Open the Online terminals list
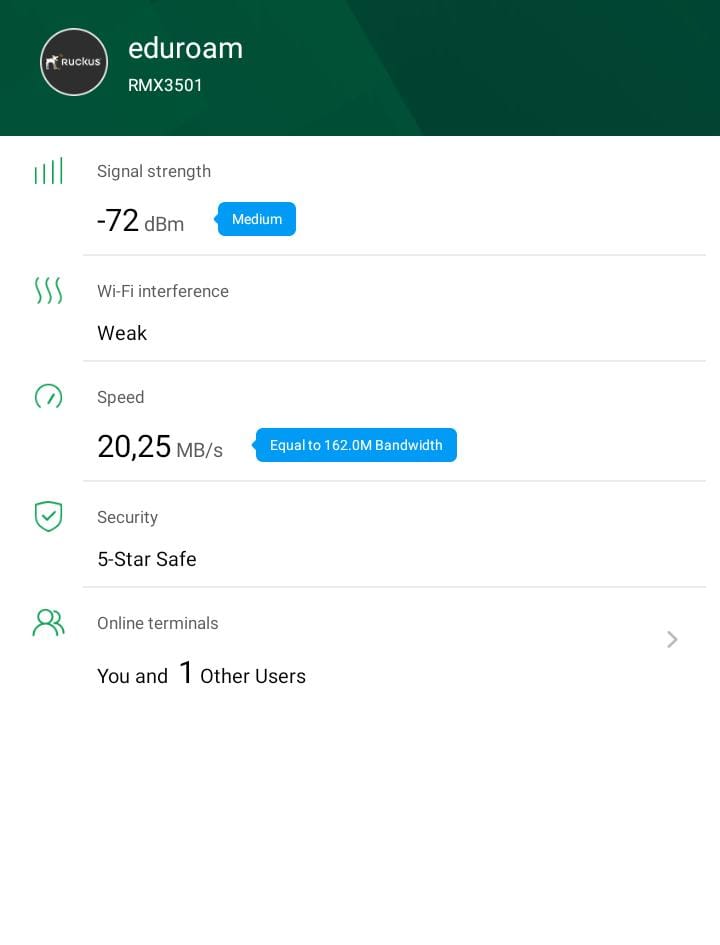Viewport: 720px width, 945px height. pyautogui.click(x=671, y=640)
